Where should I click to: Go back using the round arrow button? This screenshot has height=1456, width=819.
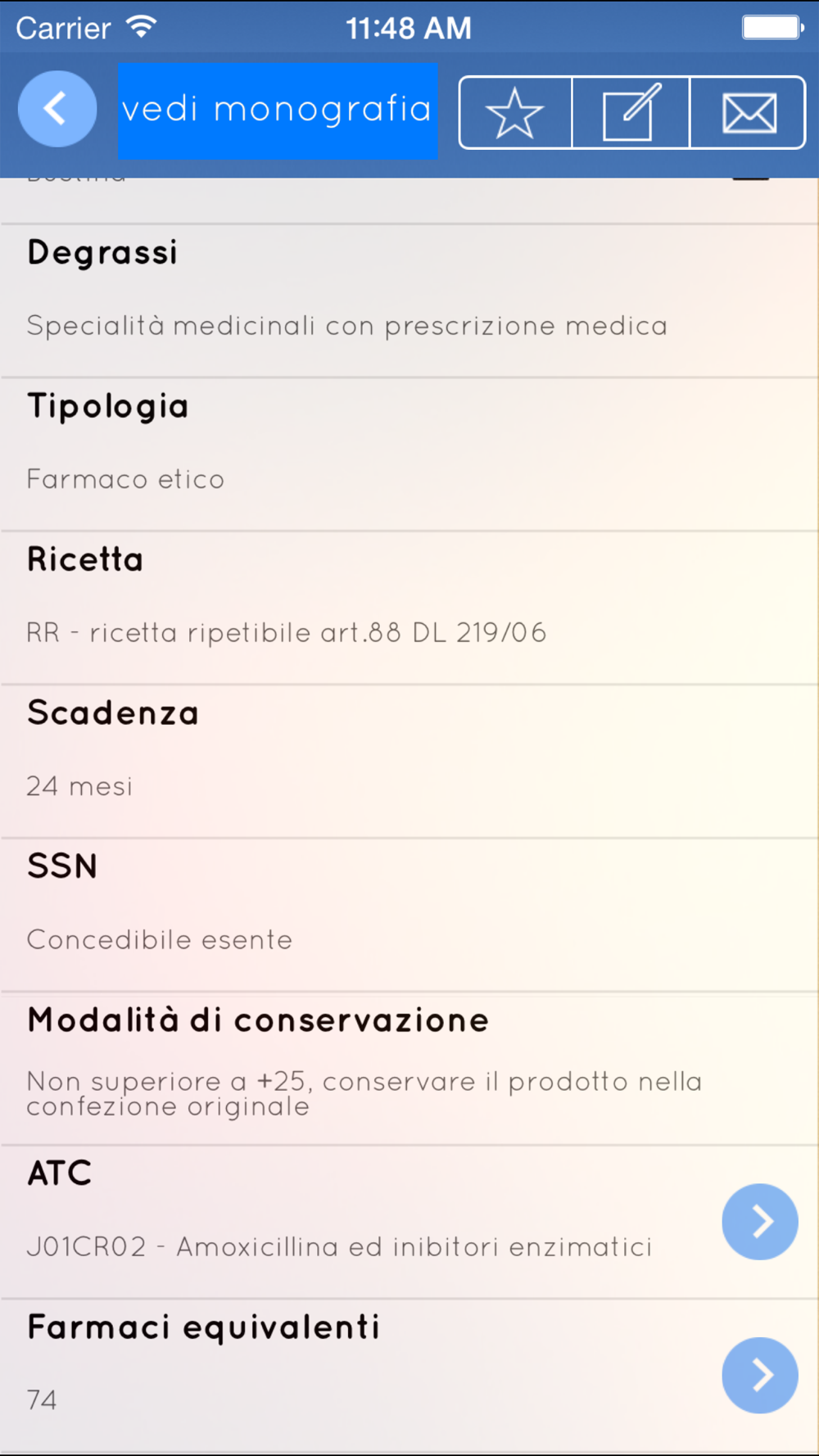[x=57, y=109]
